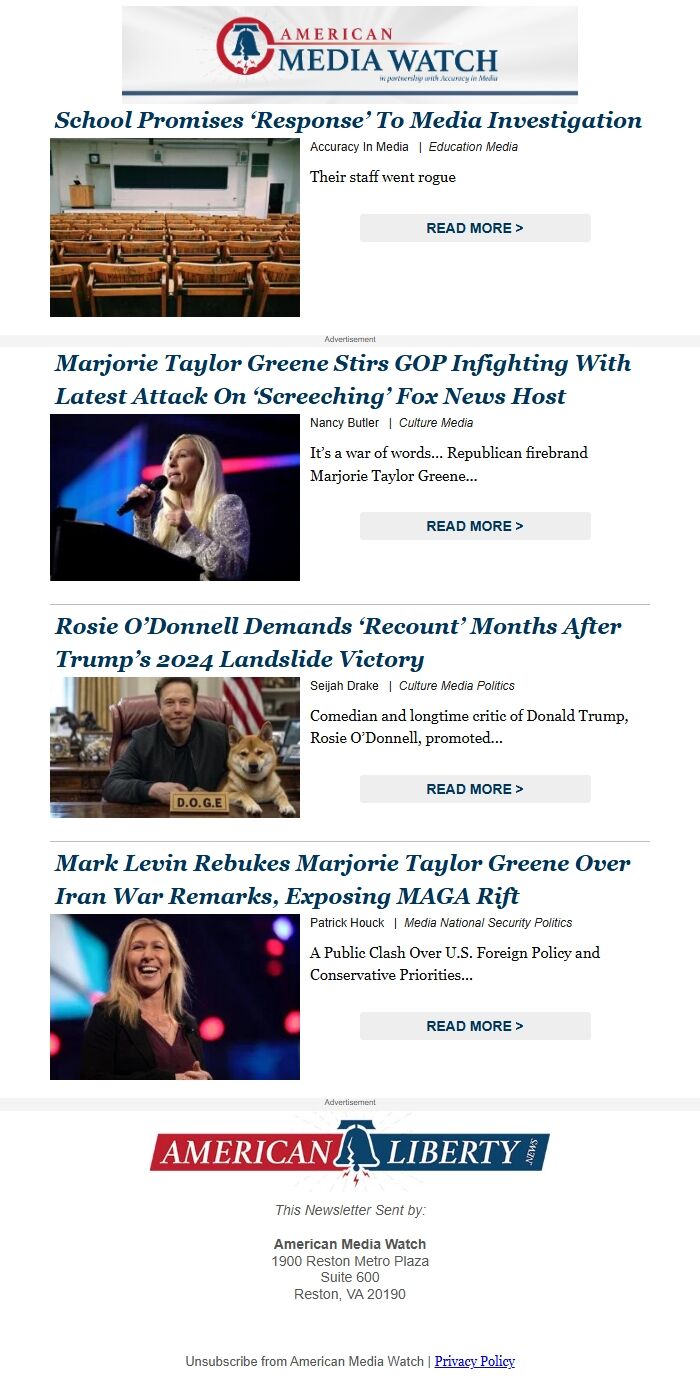Screen dimensions: 700x1381
Task: Tap READ MORE under School Promises article
Action: click(475, 228)
